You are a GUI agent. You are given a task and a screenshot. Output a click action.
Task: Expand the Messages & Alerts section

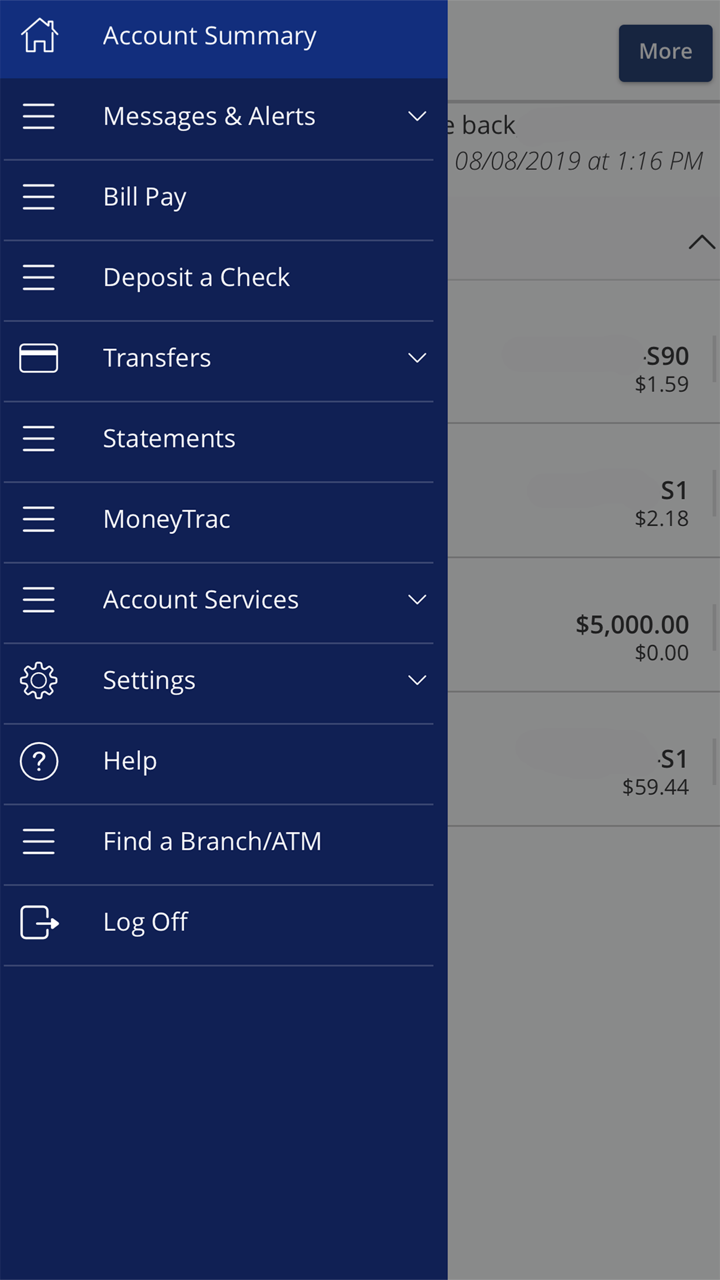point(417,116)
